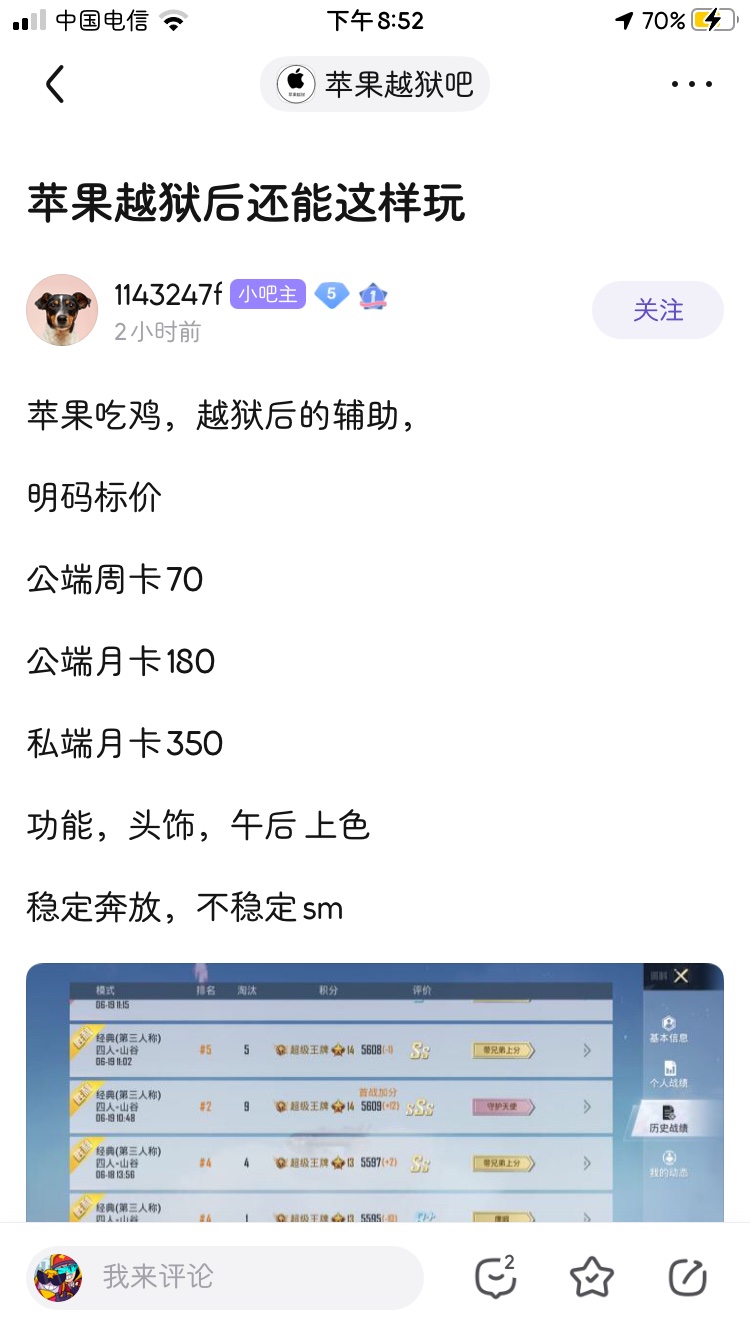
Task: Follow the author with 关注
Action: tap(657, 310)
